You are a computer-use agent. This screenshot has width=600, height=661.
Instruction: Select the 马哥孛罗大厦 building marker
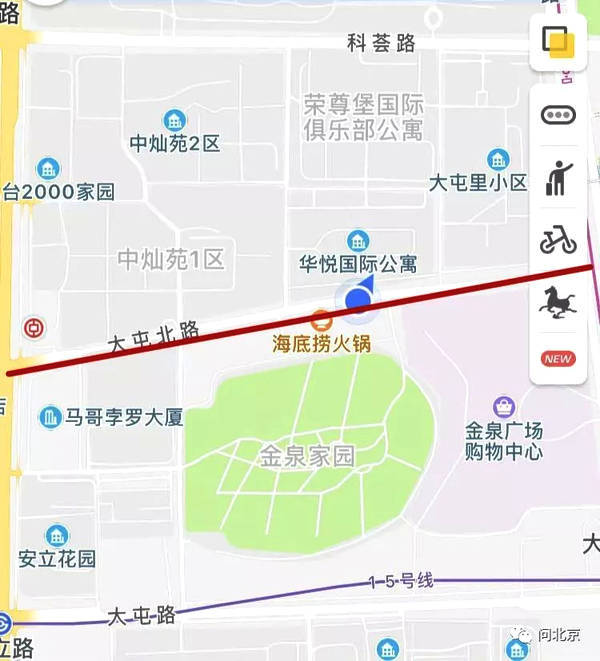click(x=50, y=417)
